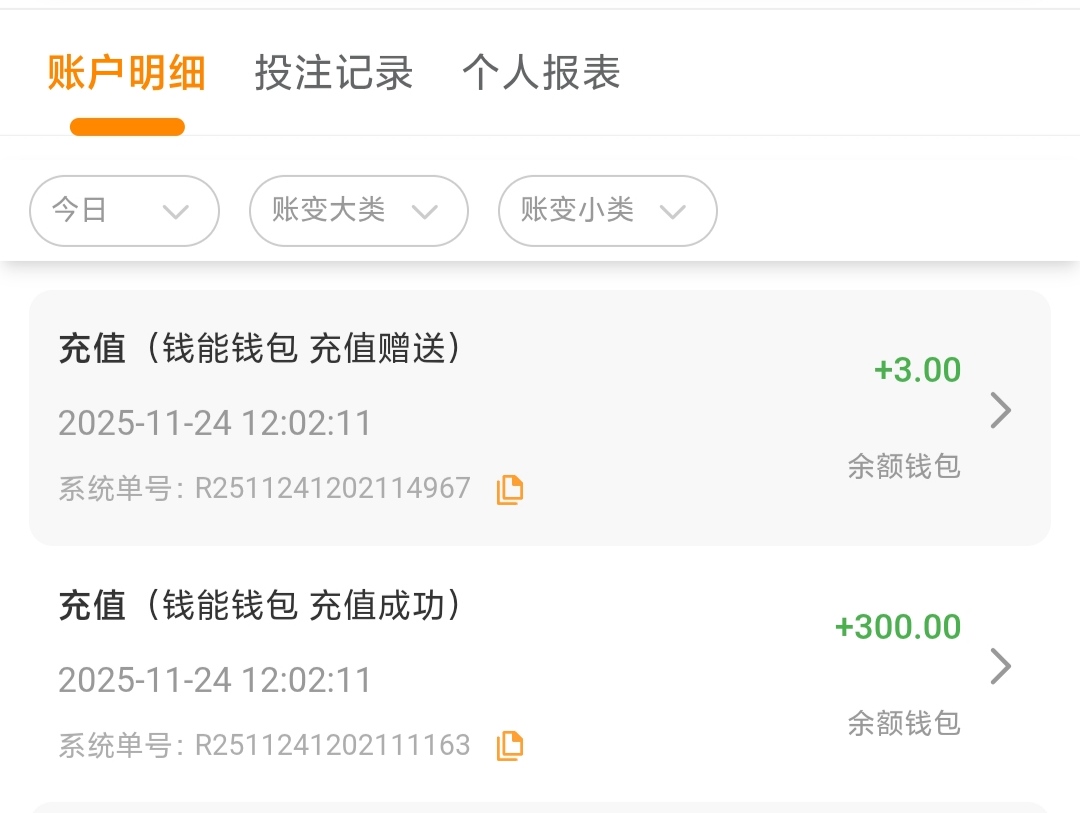
Task: Copy order number R2511241202111163
Action: click(x=510, y=745)
